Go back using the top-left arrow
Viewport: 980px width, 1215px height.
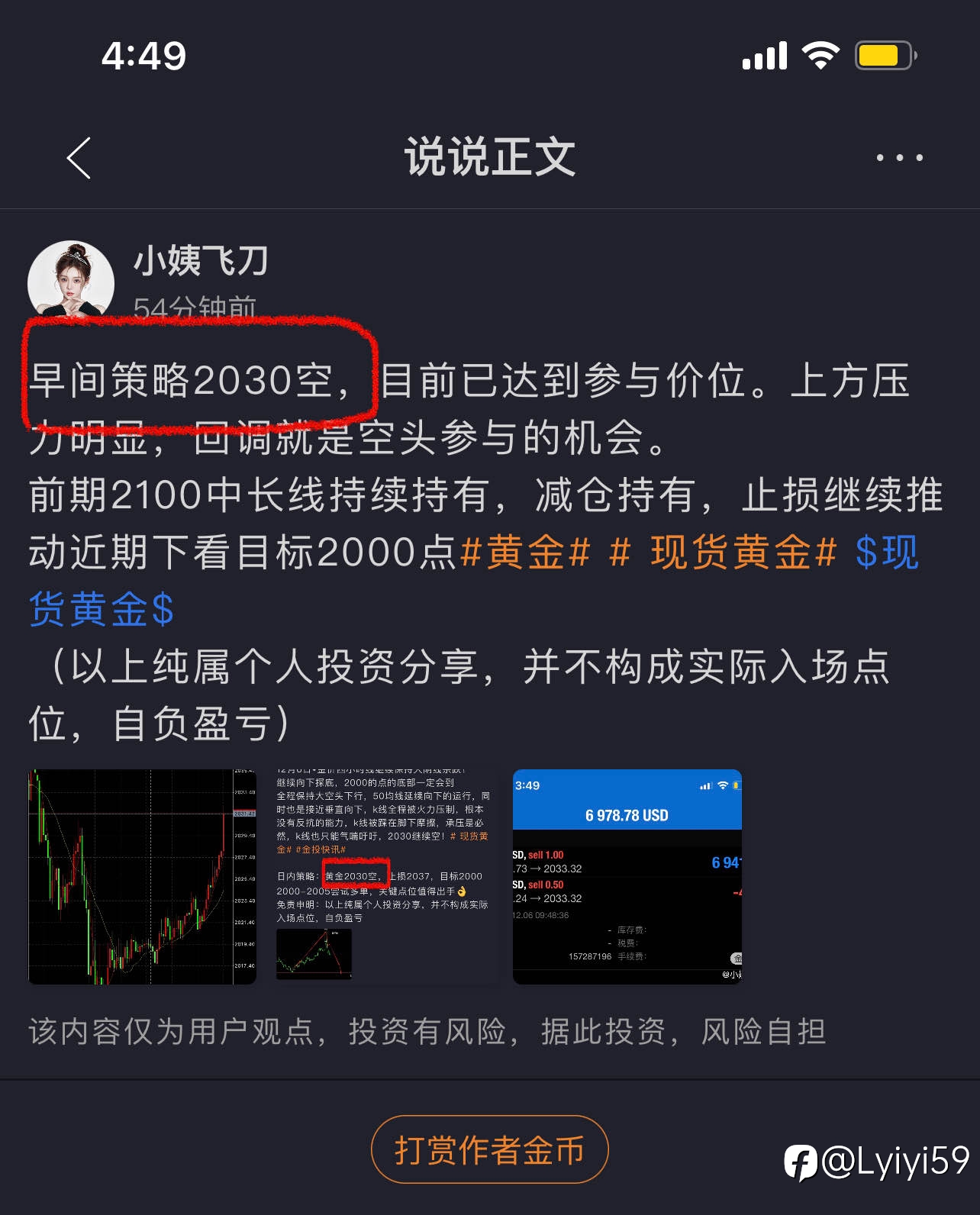[x=79, y=158]
